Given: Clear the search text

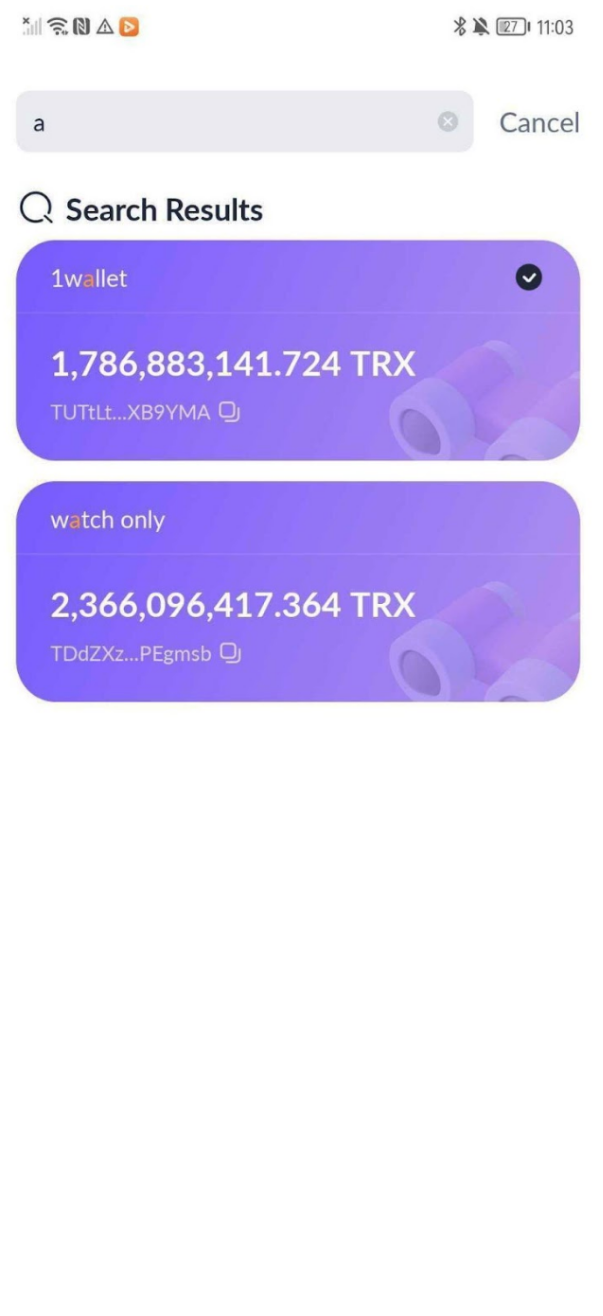Looking at the screenshot, I should [x=448, y=122].
